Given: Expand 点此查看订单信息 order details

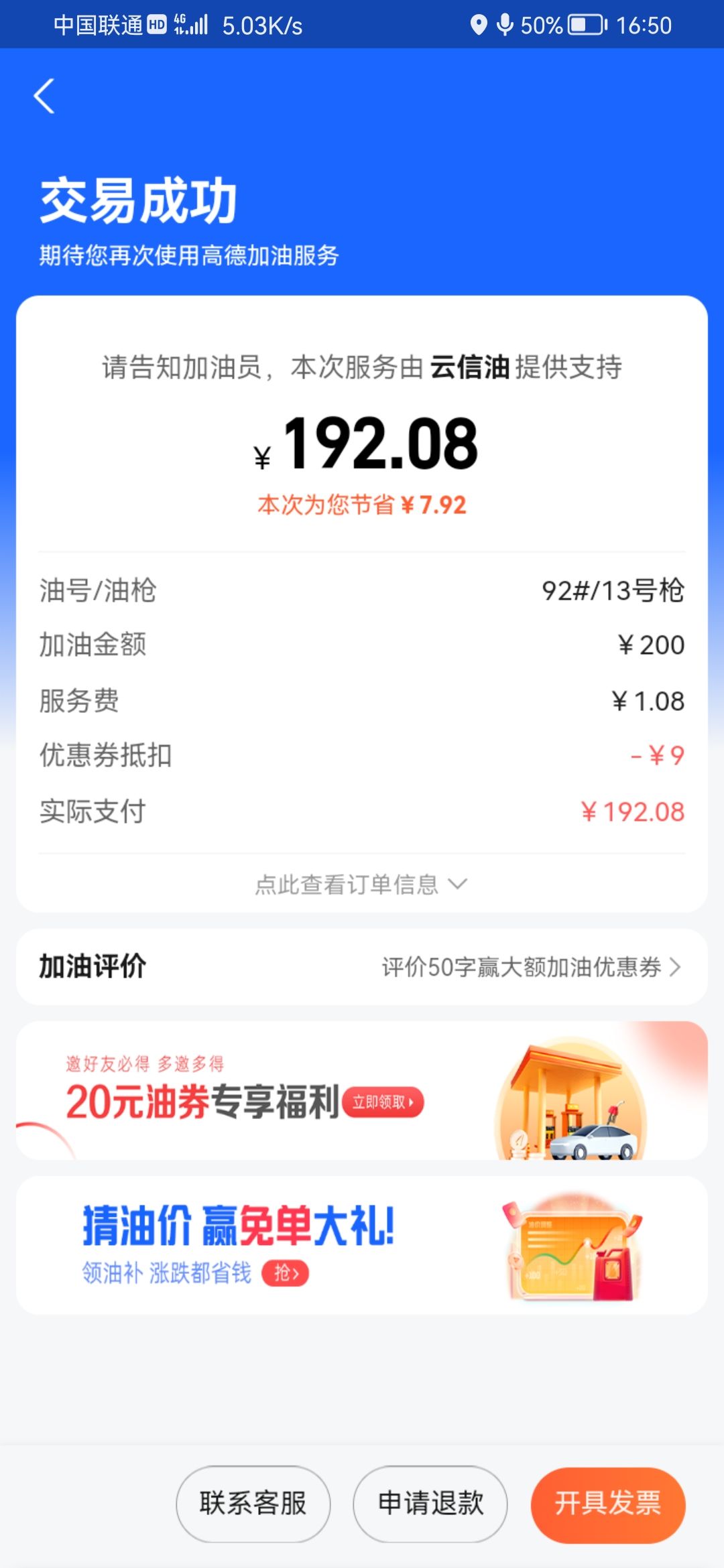Looking at the screenshot, I should click(361, 885).
